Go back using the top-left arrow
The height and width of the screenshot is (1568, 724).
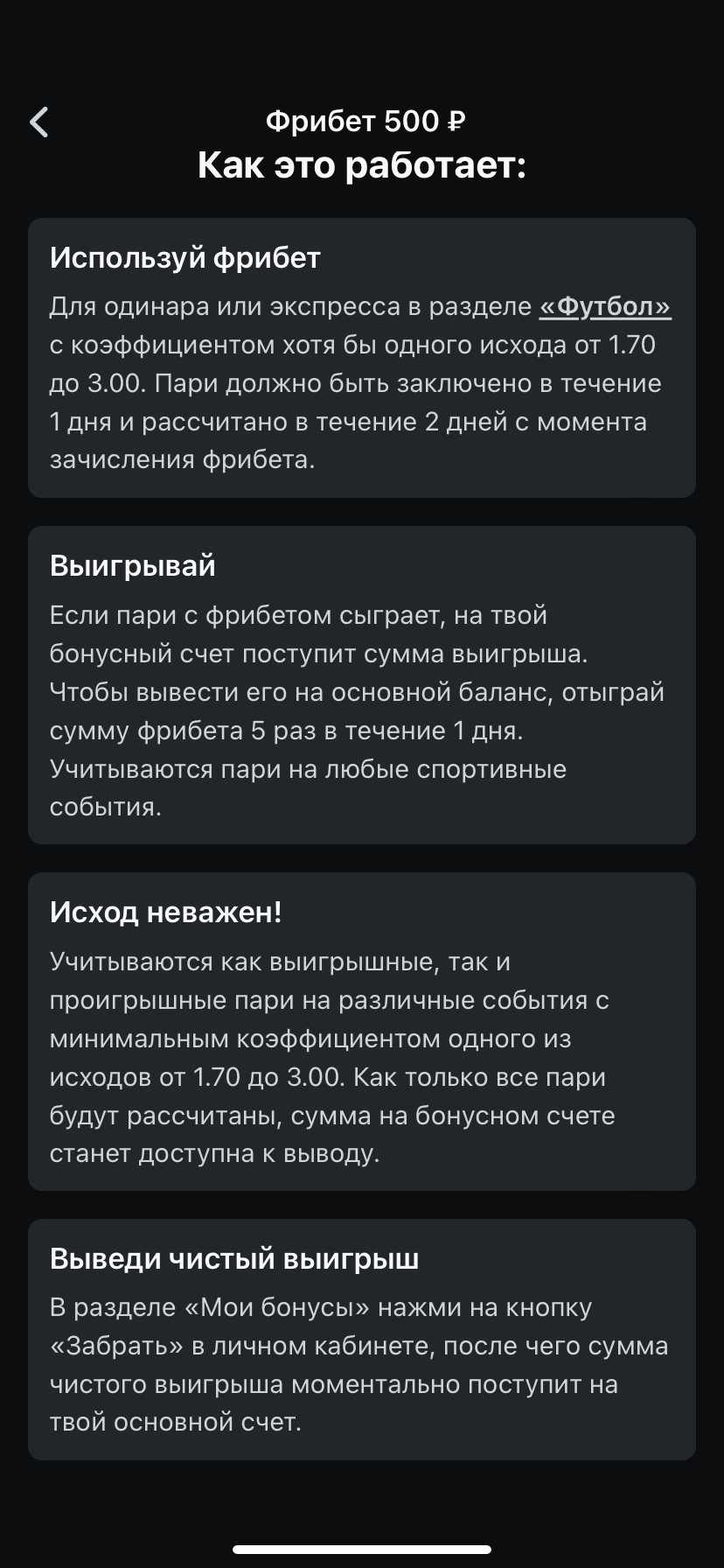39,122
